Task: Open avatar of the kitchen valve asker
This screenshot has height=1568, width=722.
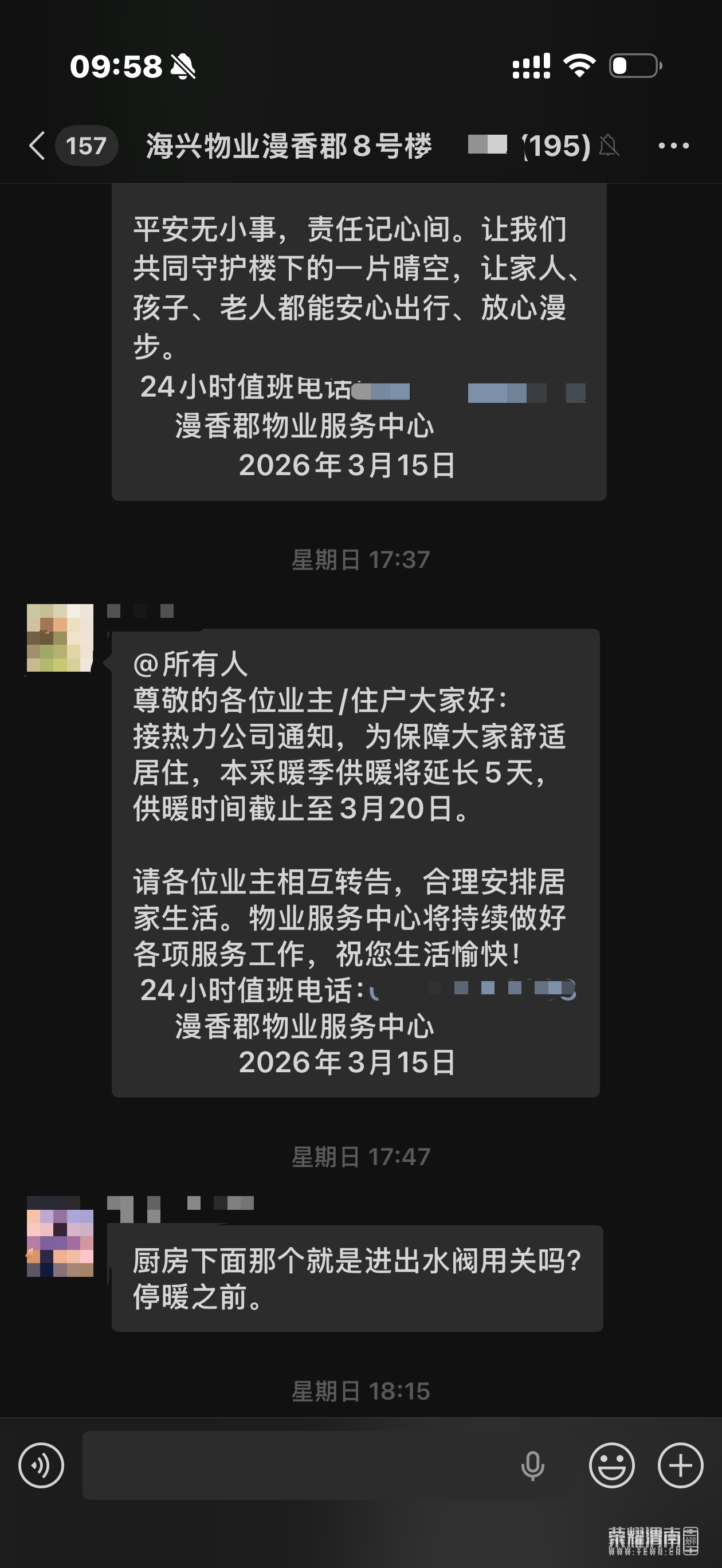Action: pyautogui.click(x=60, y=1236)
